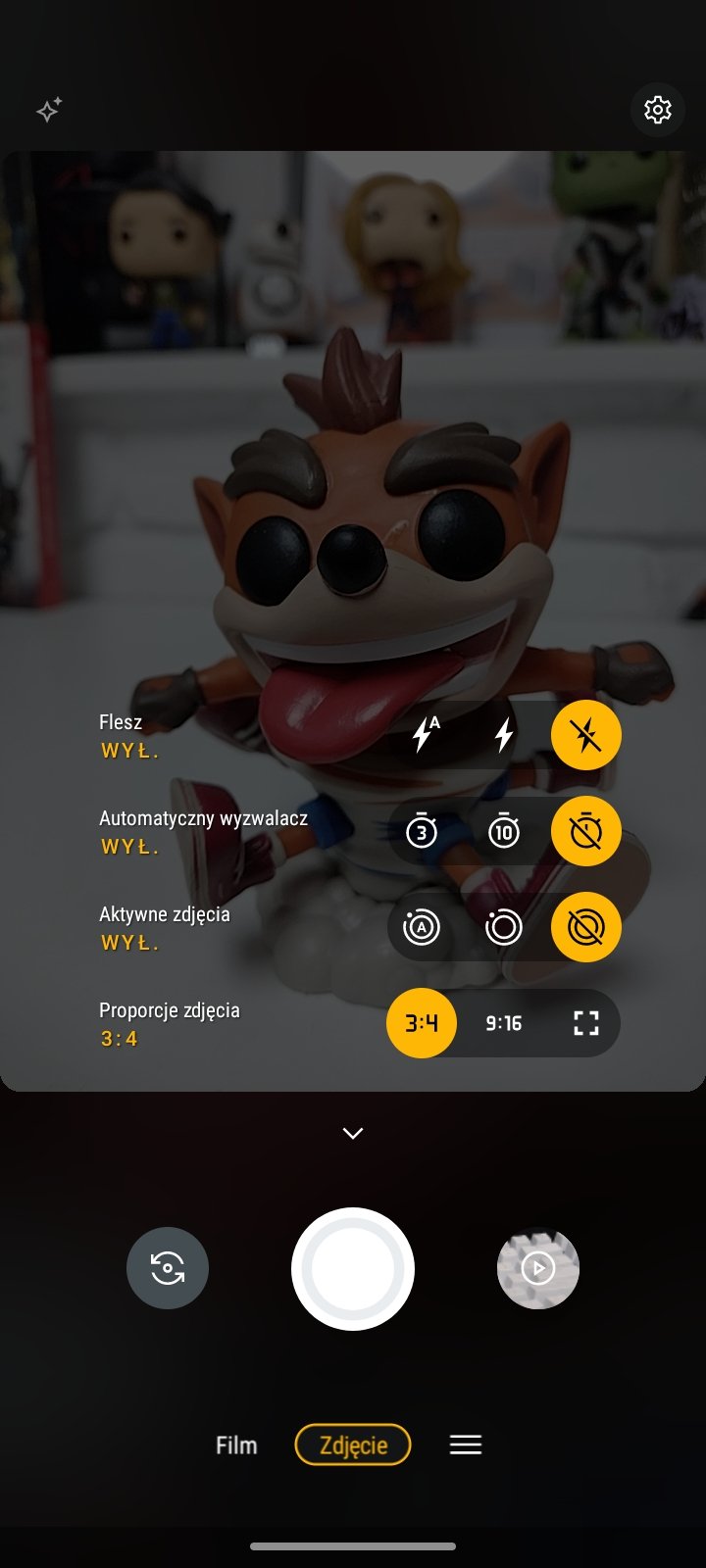The width and height of the screenshot is (706, 1568).
Task: Open the camera modes menu
Action: pos(466,1445)
